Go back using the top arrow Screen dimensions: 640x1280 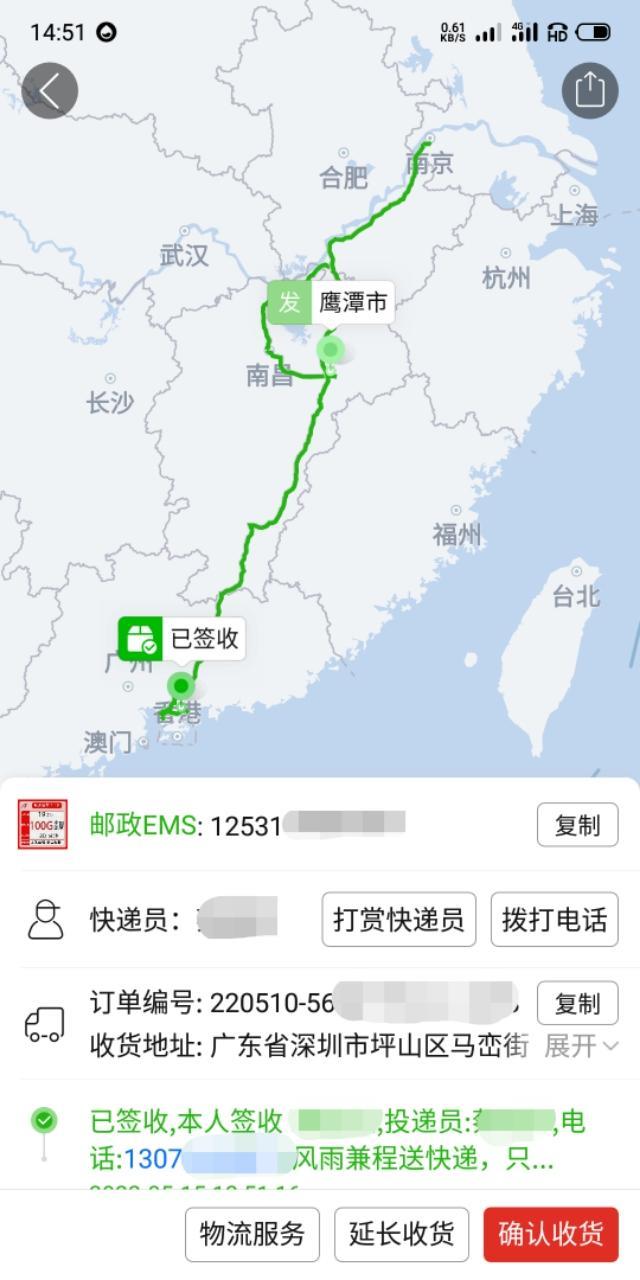[x=49, y=91]
